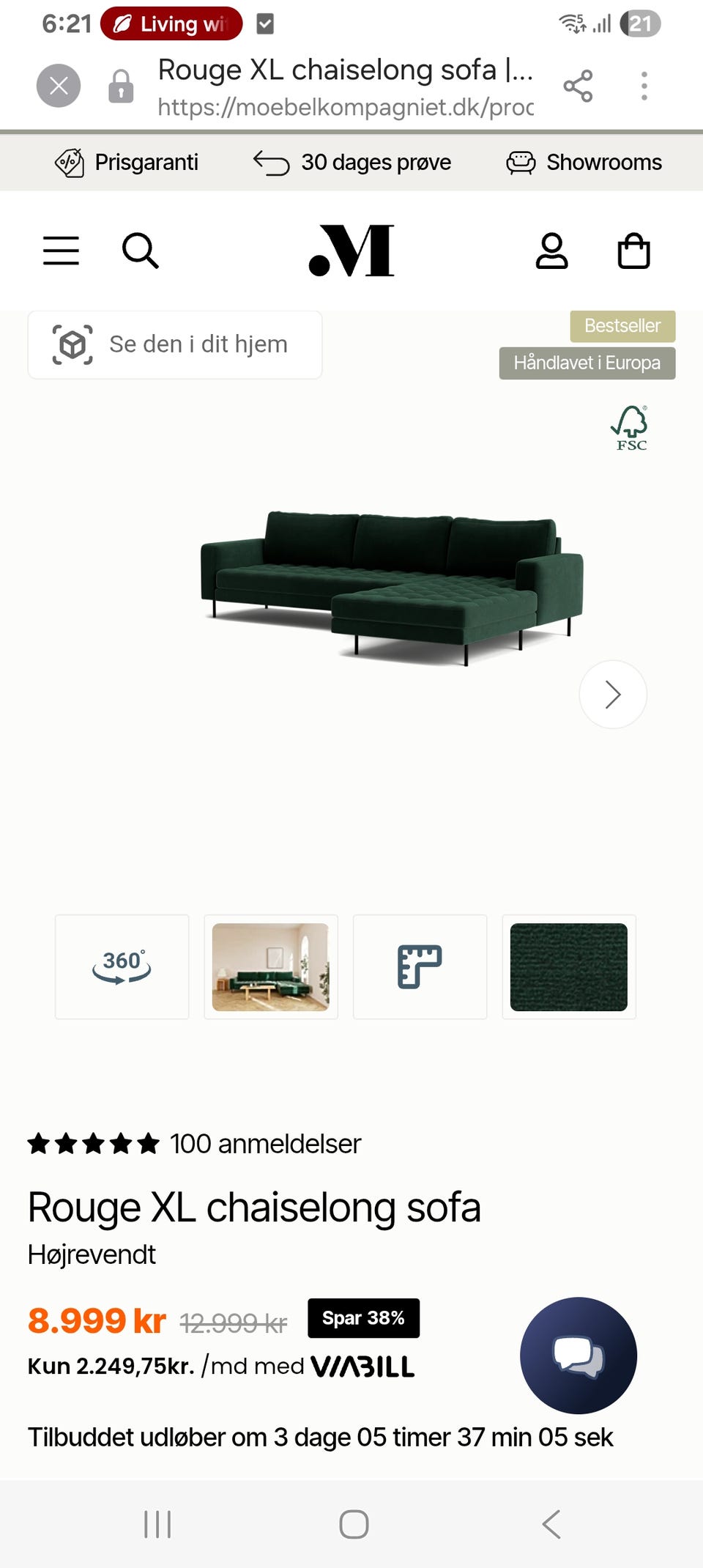Viewport: 703px width, 1568px height.
Task: Share the product page
Action: pyautogui.click(x=579, y=84)
